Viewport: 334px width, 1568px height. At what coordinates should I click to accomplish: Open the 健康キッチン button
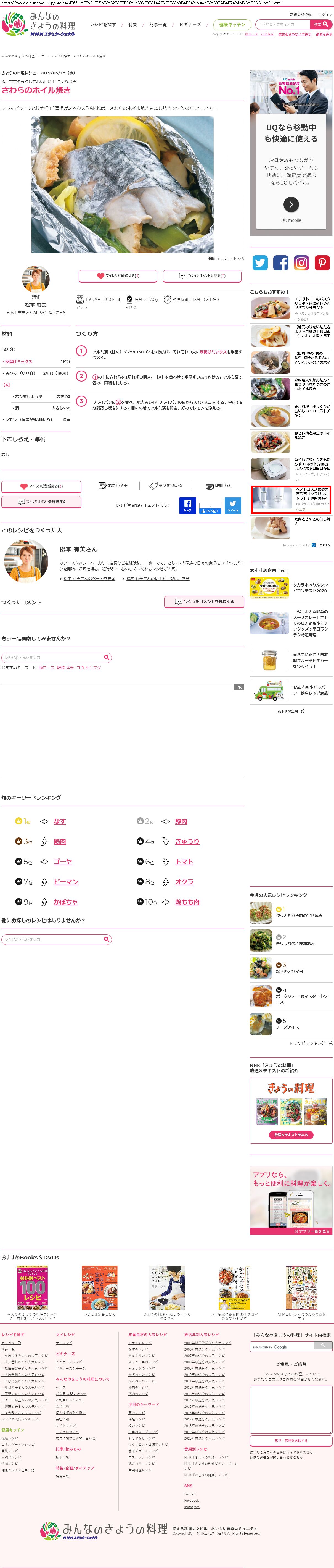click(x=232, y=24)
